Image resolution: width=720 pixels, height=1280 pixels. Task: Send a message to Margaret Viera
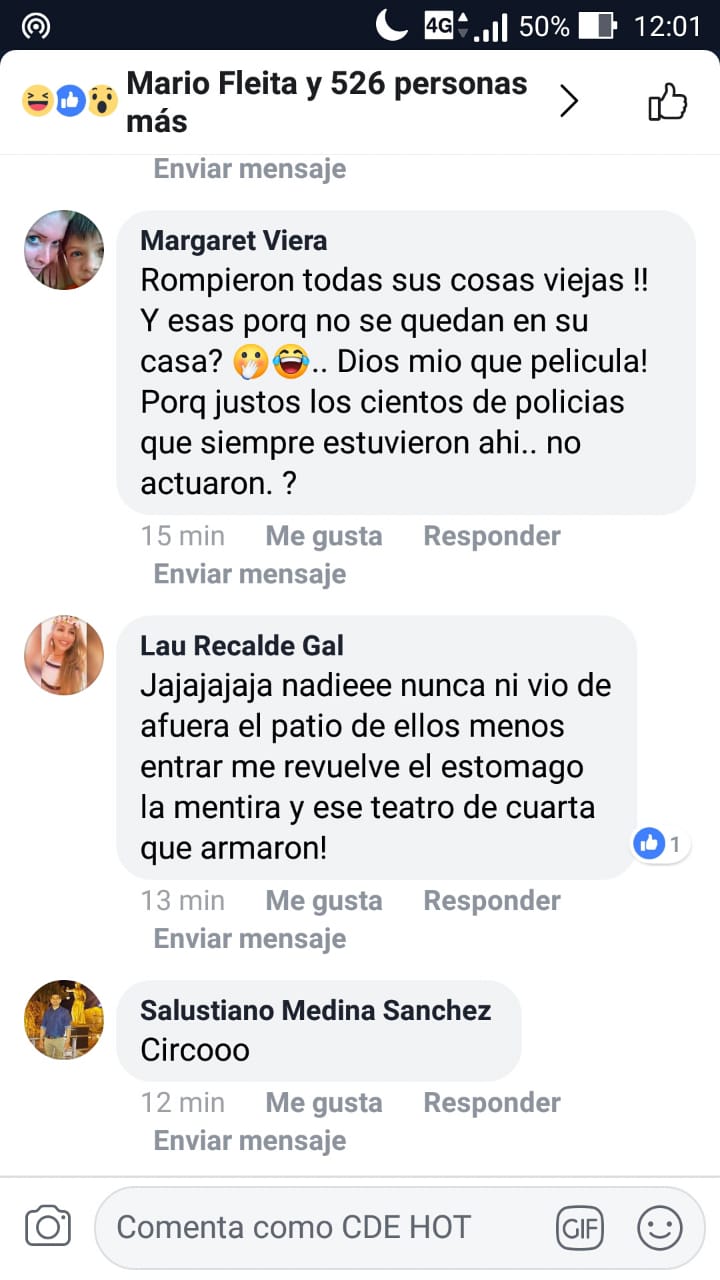point(249,574)
